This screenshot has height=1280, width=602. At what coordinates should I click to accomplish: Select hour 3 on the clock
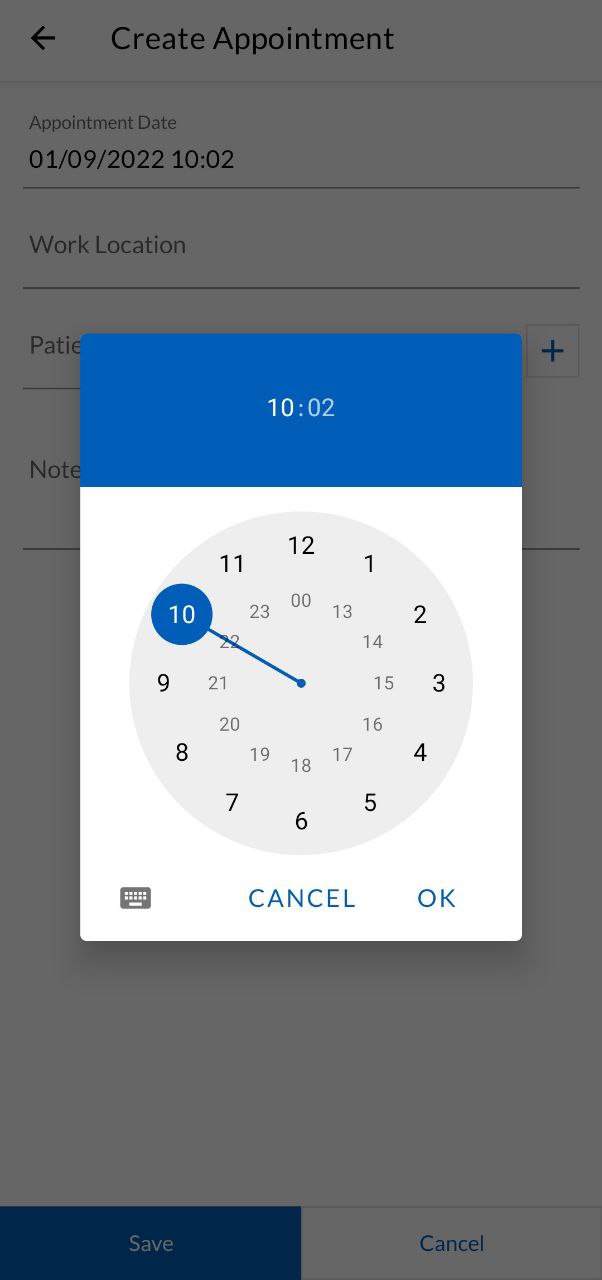point(438,683)
